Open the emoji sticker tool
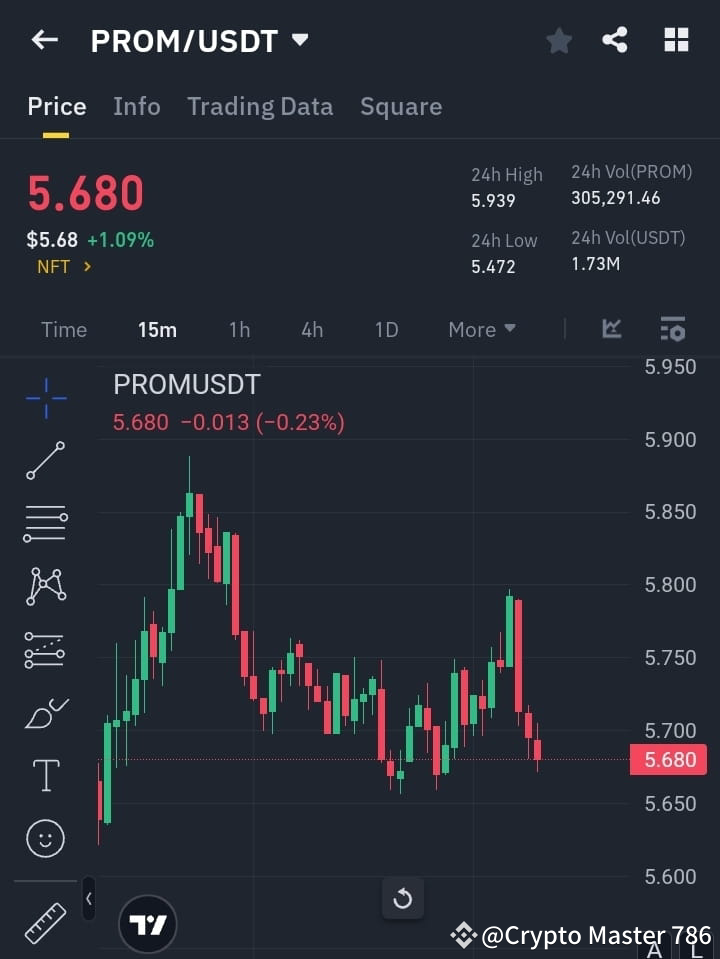Image resolution: width=720 pixels, height=959 pixels. tap(44, 838)
